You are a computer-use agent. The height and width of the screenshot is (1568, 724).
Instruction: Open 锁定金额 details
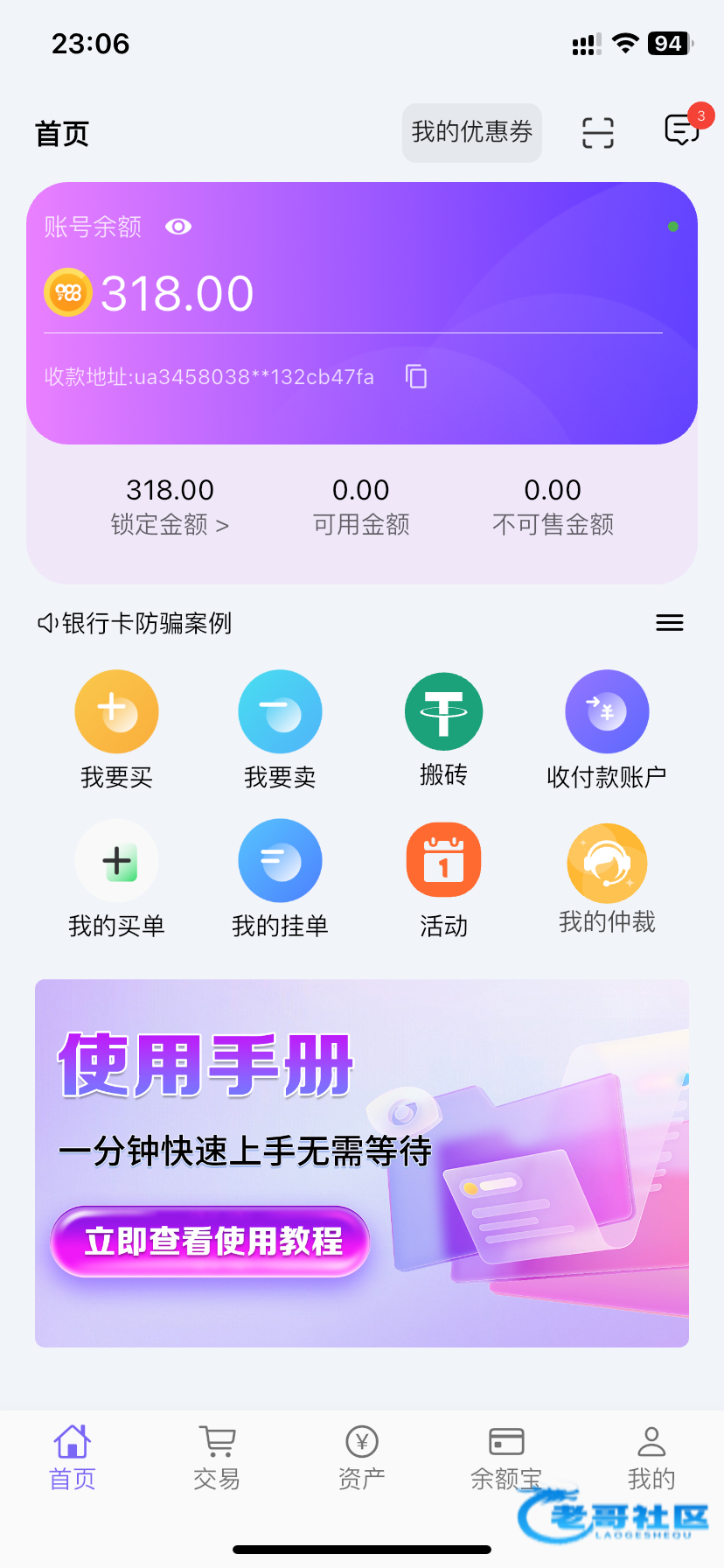[170, 523]
